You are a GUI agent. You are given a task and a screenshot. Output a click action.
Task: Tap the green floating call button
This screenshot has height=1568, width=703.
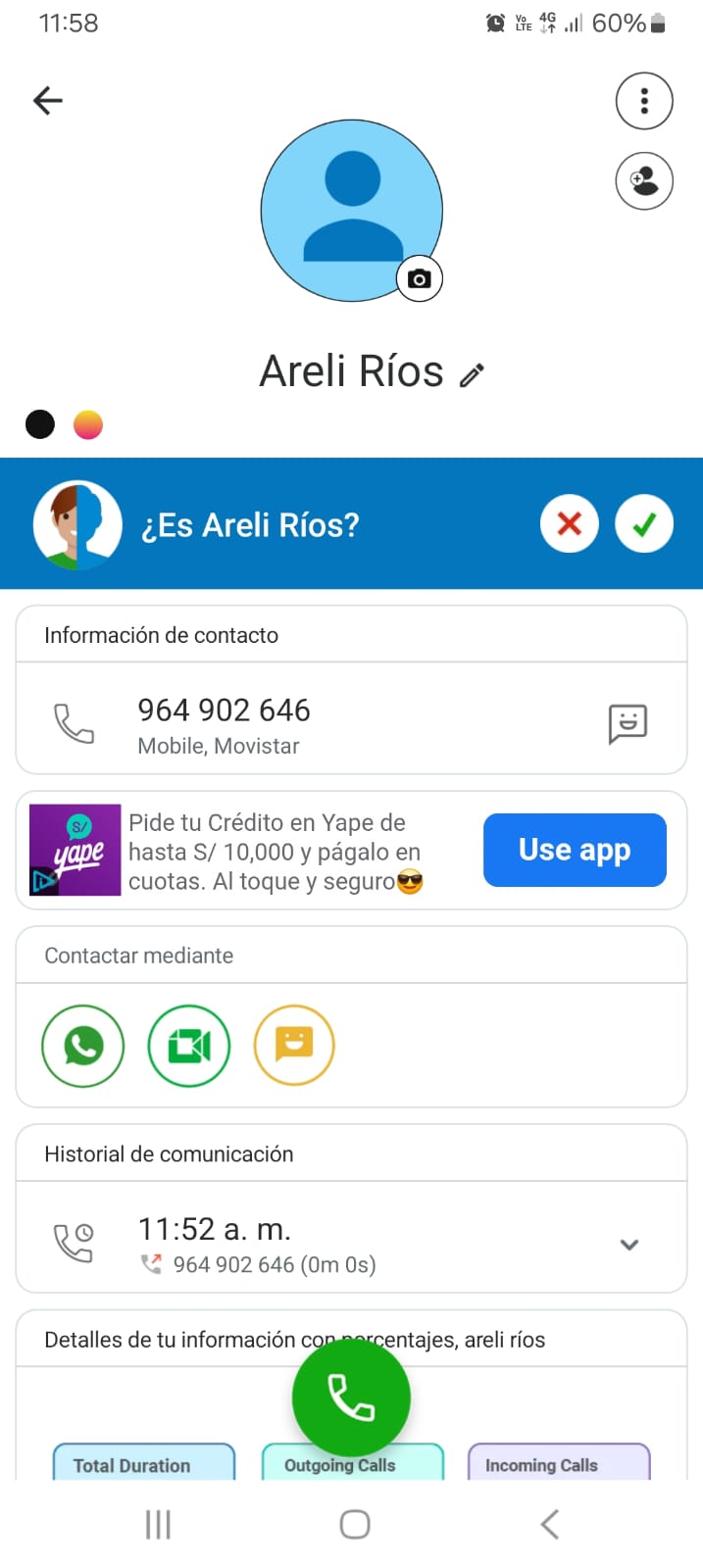351,1397
